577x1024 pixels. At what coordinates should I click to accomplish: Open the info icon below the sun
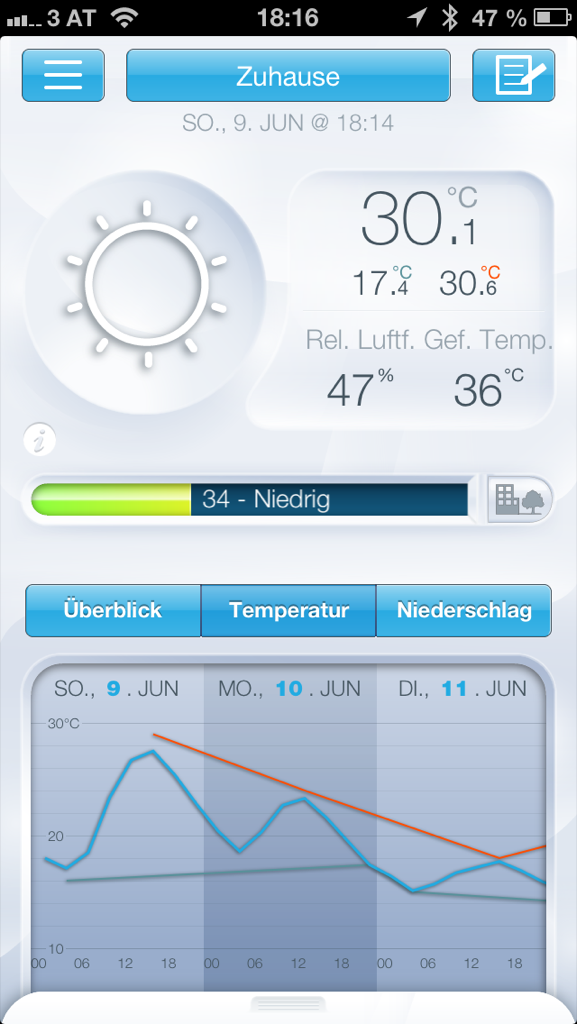coord(40,441)
